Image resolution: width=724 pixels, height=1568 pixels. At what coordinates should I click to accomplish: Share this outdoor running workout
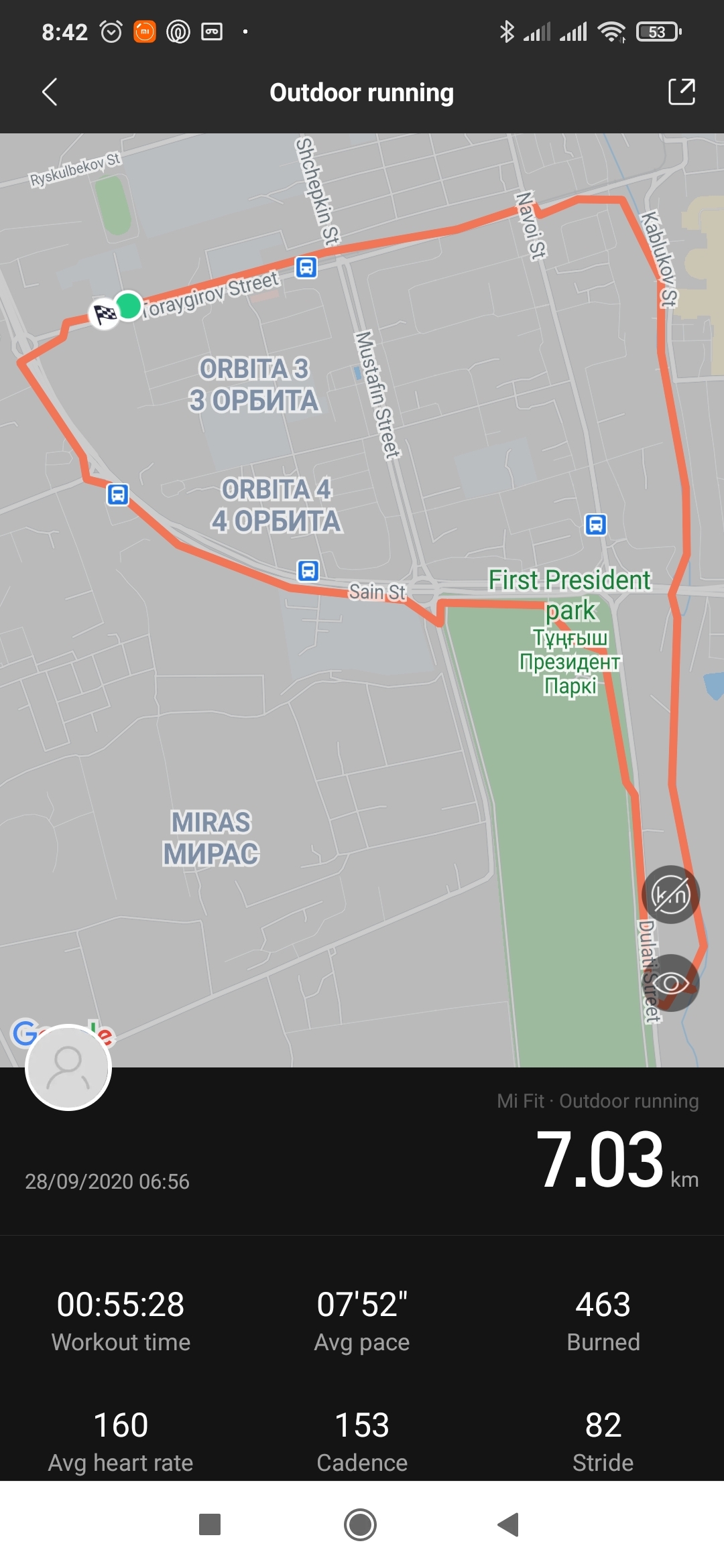[681, 92]
